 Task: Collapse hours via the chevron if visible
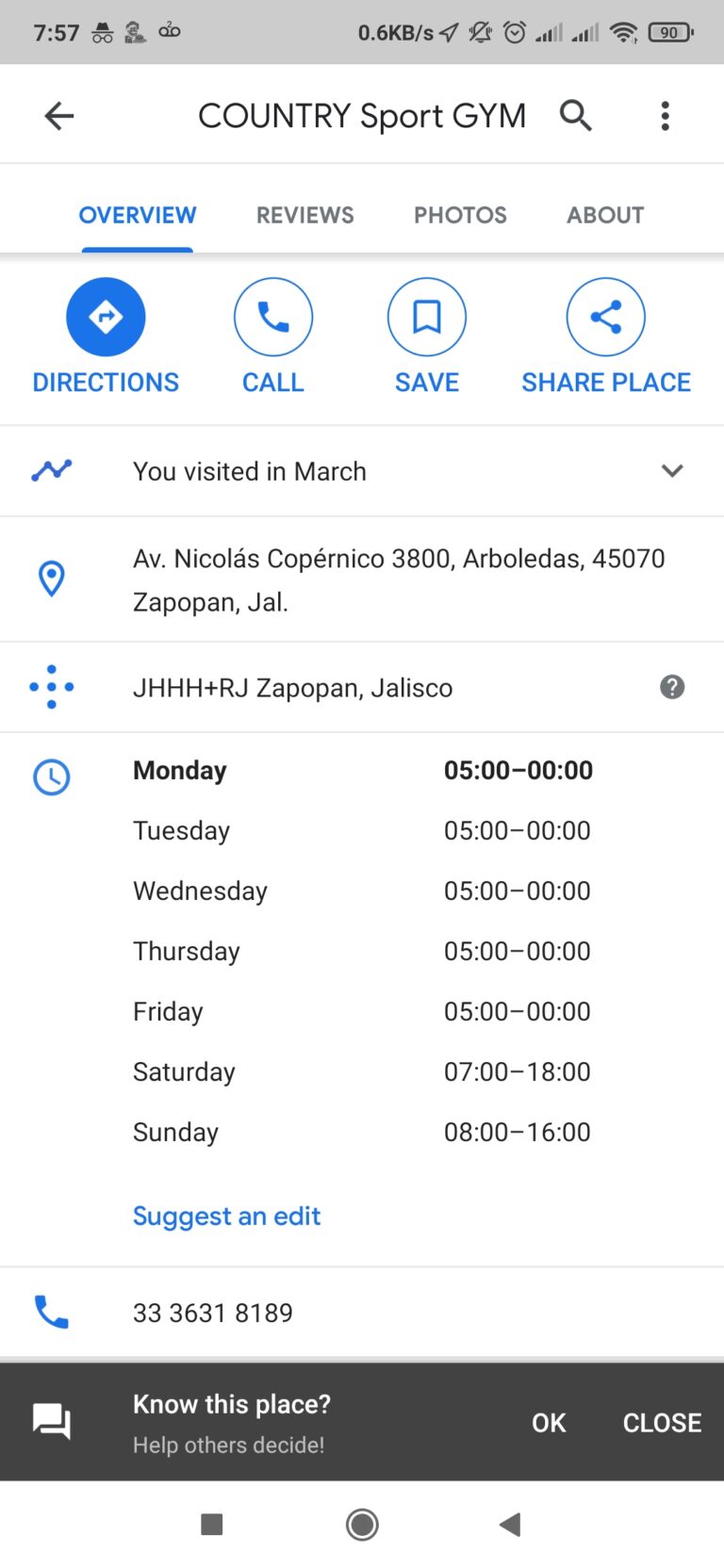point(672,471)
